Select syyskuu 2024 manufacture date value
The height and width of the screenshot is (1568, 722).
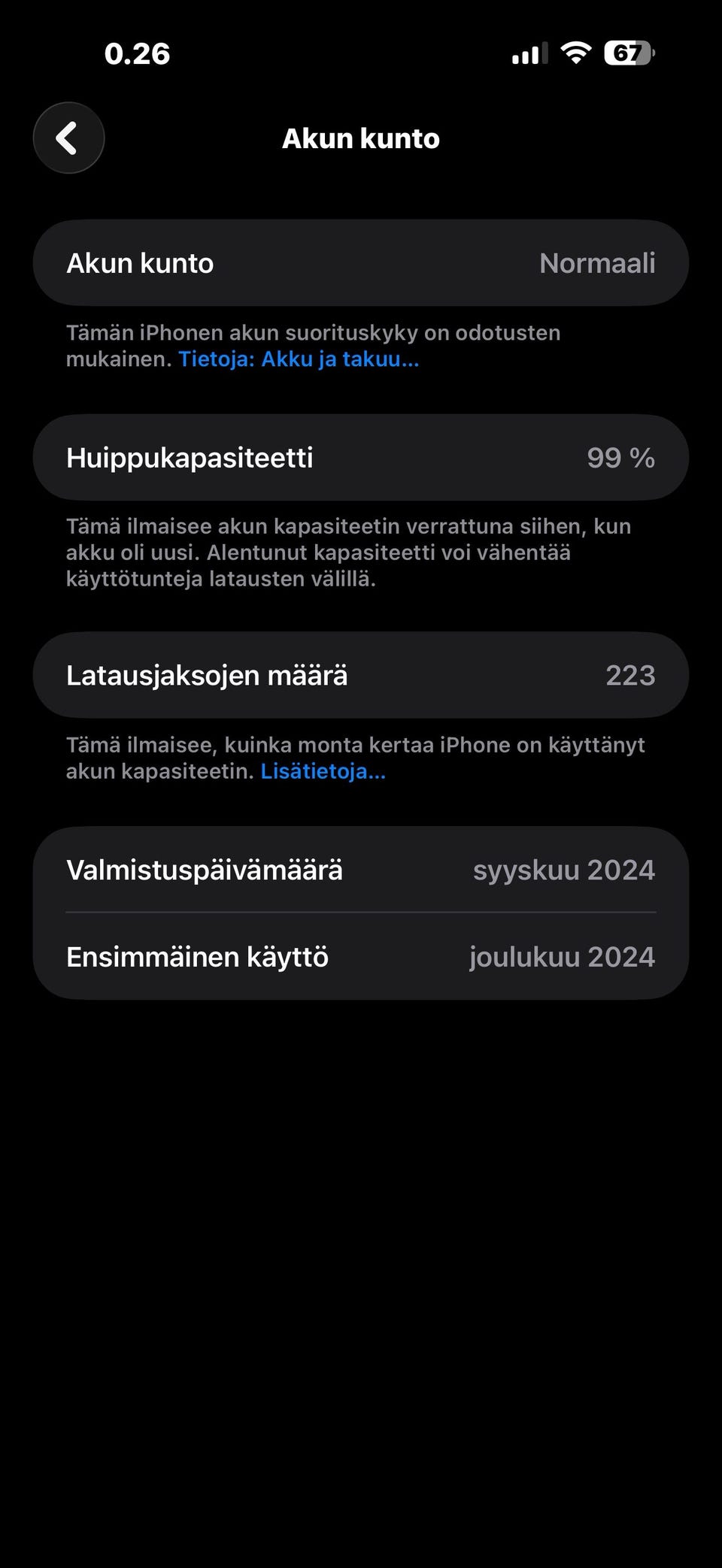[x=564, y=870]
